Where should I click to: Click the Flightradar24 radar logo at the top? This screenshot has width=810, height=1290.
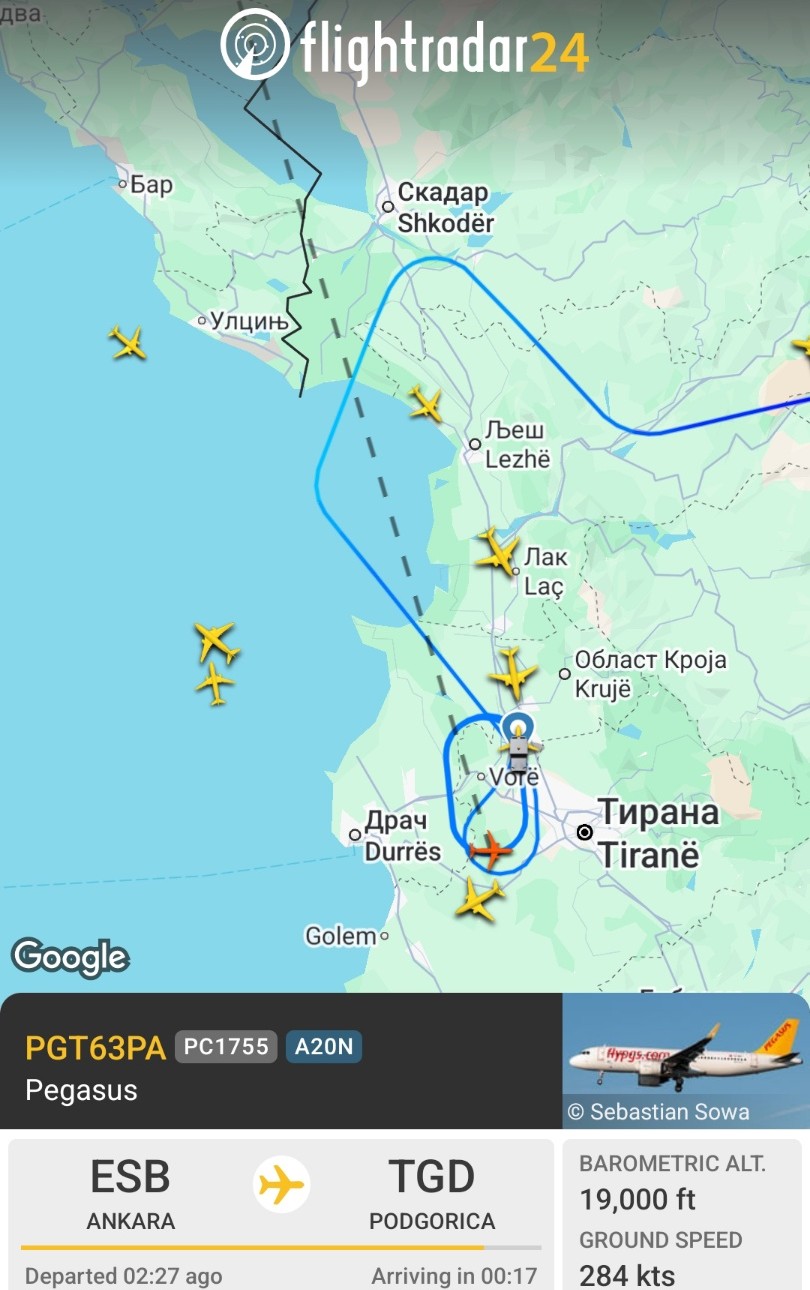point(253,45)
